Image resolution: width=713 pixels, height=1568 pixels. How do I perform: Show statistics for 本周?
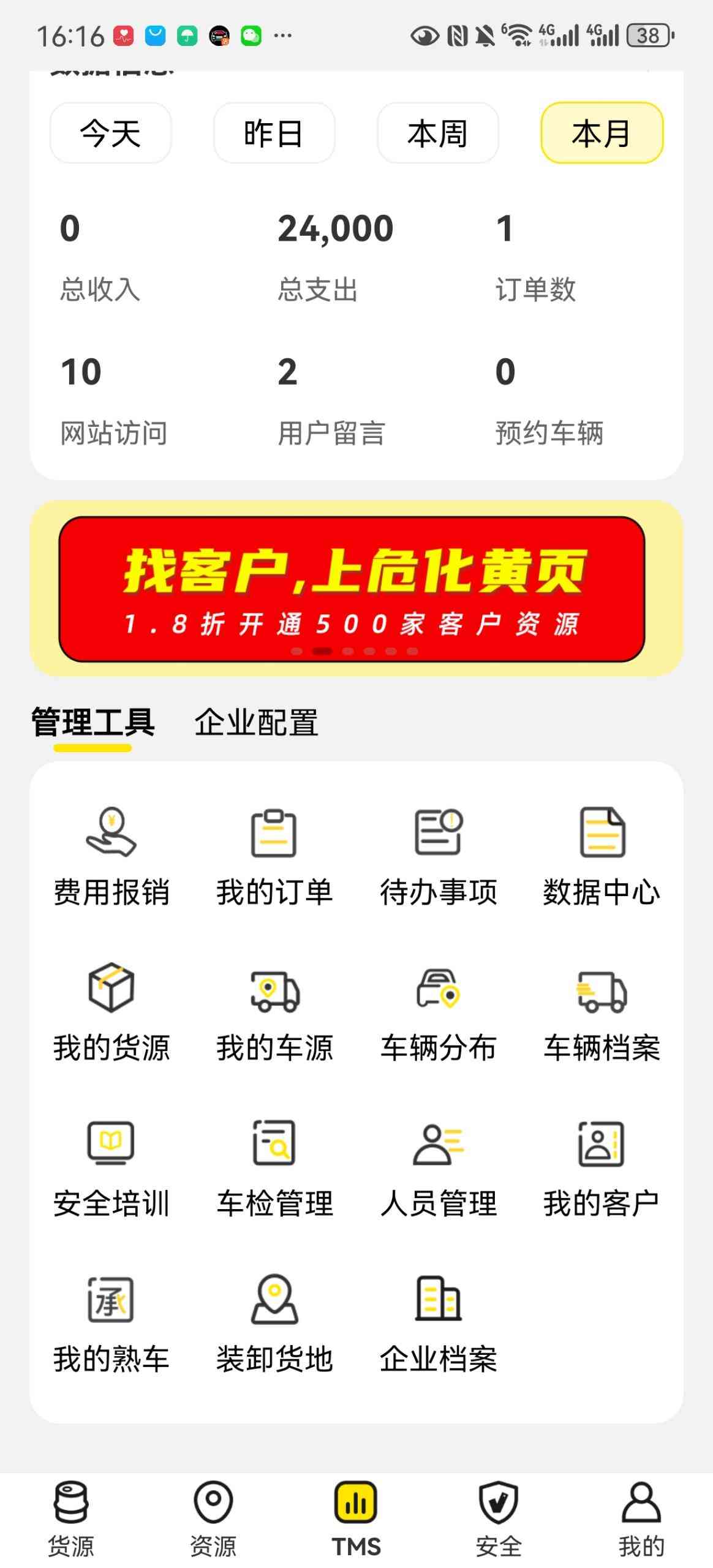[437, 133]
